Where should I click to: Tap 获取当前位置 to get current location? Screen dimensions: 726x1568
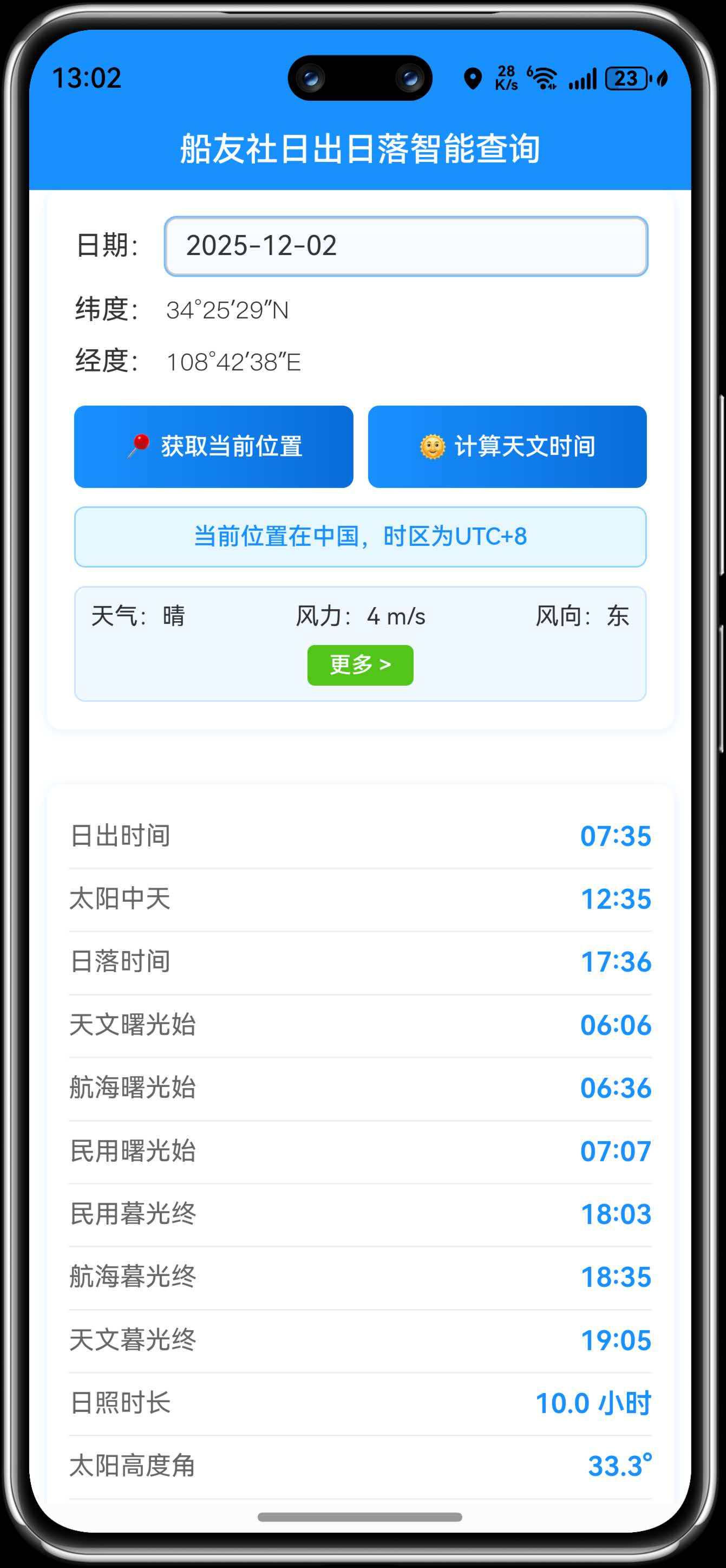[214, 446]
